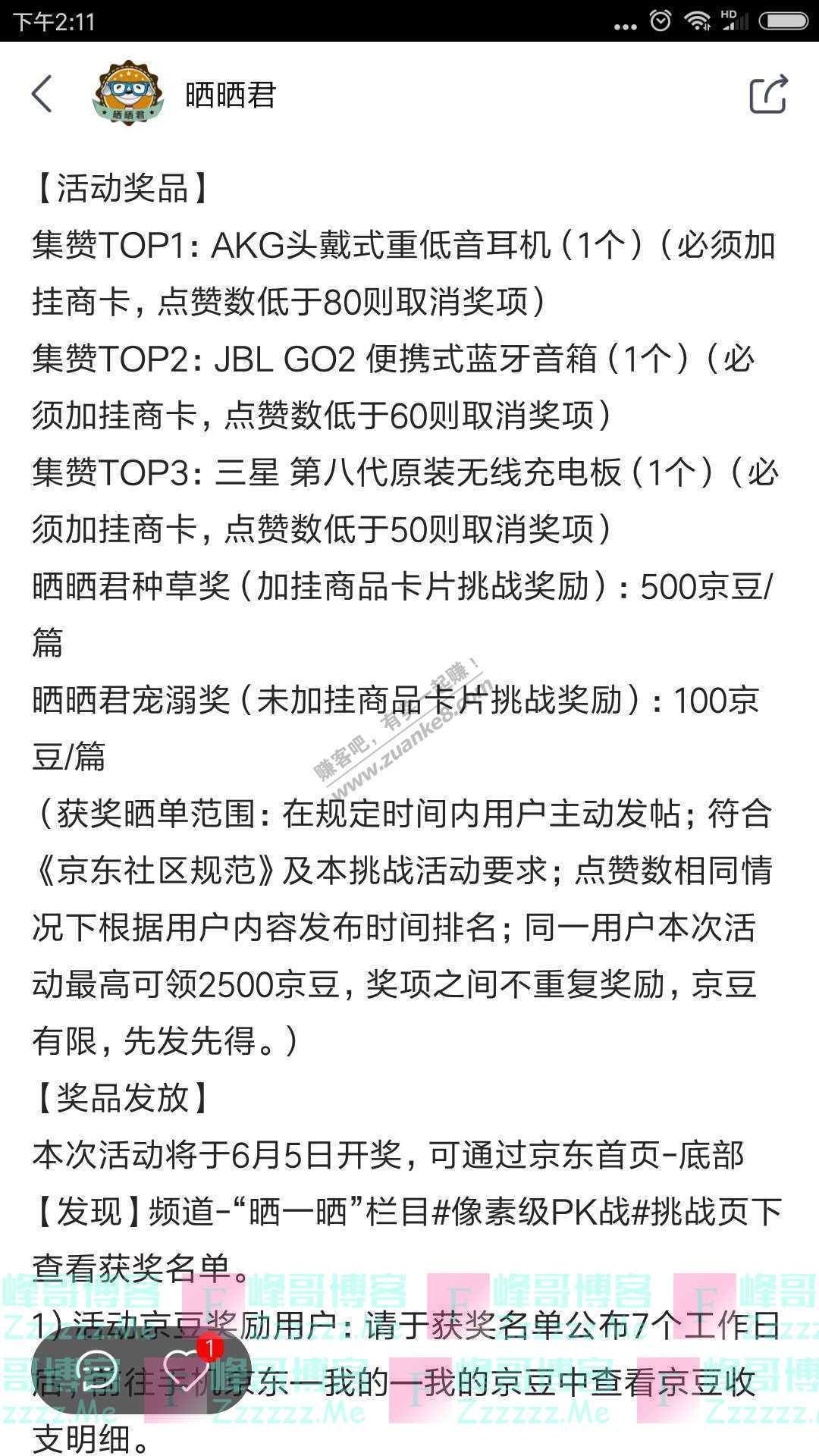Go back using the back arrow
Viewport: 819px width, 1456px height.
pos(42,94)
